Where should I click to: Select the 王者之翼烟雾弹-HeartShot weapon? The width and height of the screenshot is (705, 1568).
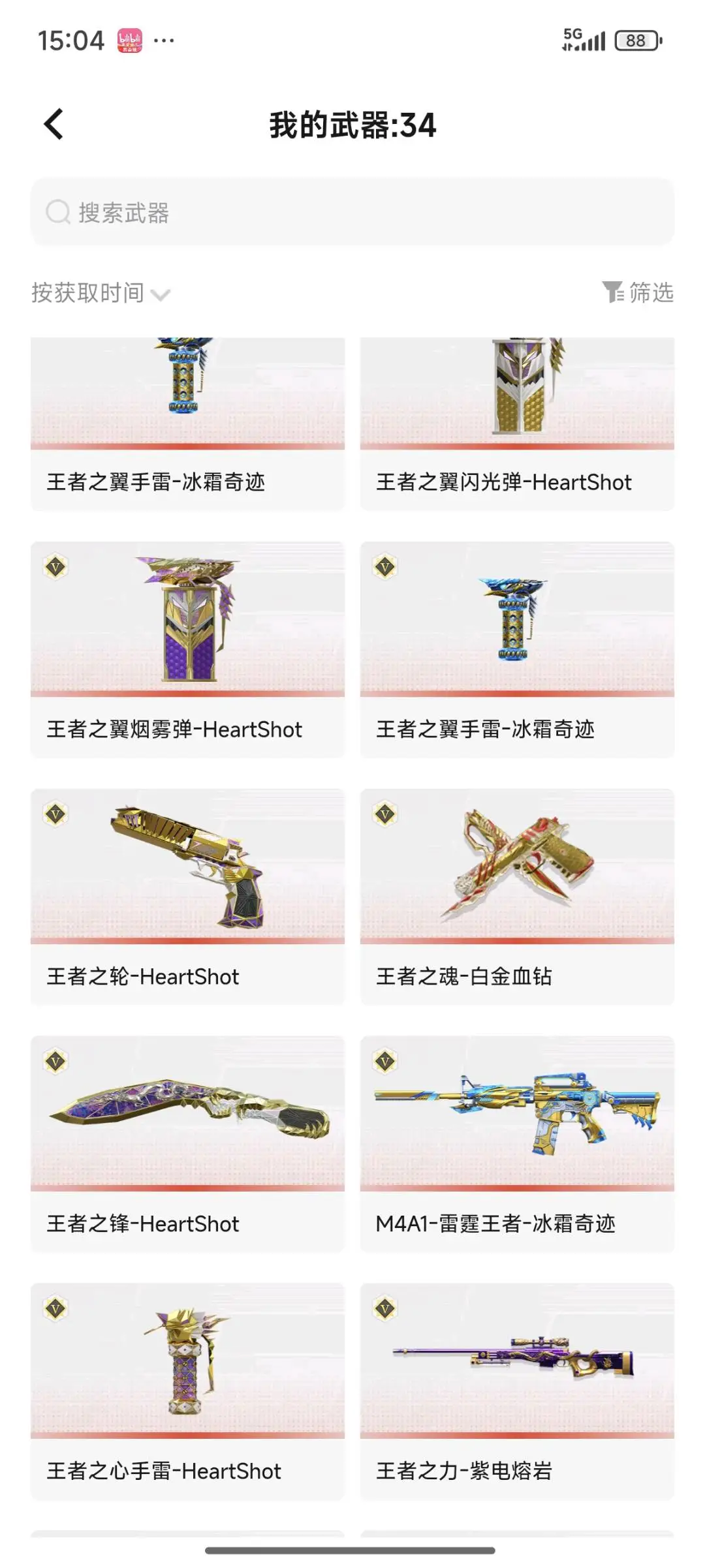[187, 649]
